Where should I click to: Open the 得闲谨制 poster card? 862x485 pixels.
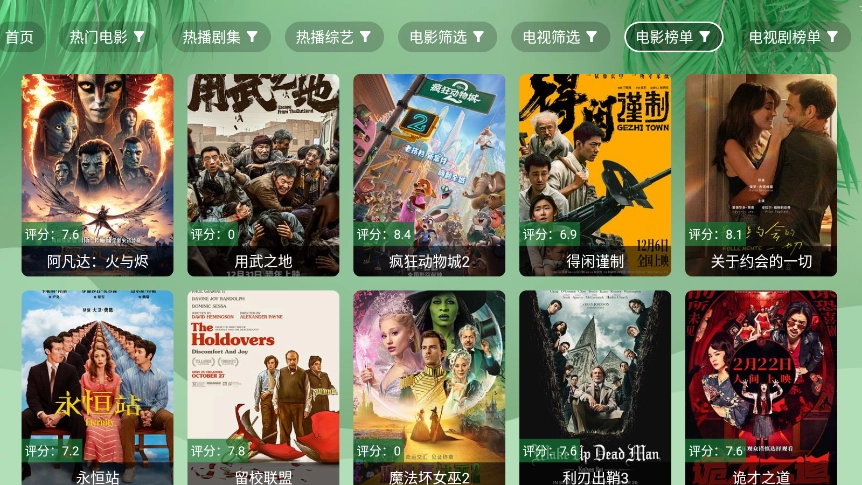click(x=595, y=175)
